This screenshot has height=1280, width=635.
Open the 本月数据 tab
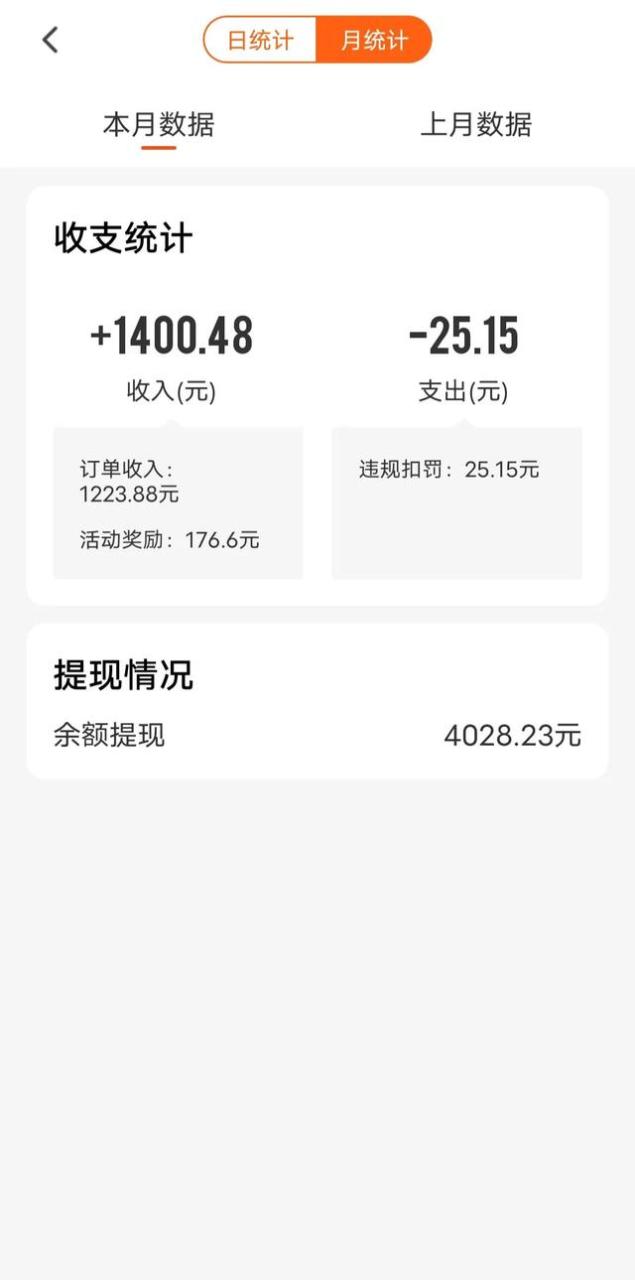(158, 125)
